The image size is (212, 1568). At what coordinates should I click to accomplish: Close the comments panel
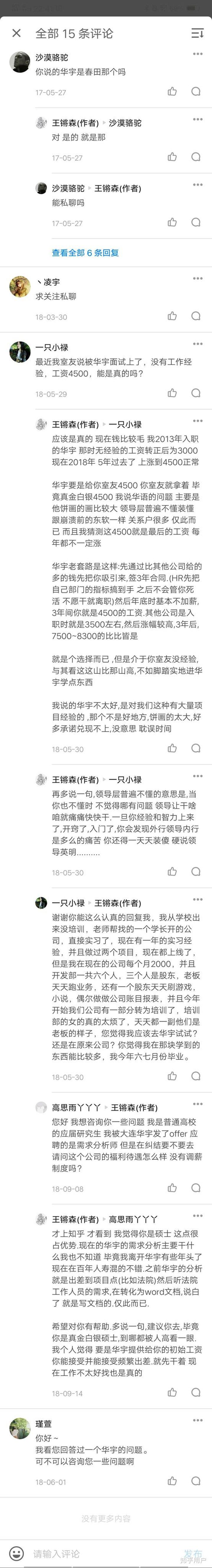click(16, 33)
